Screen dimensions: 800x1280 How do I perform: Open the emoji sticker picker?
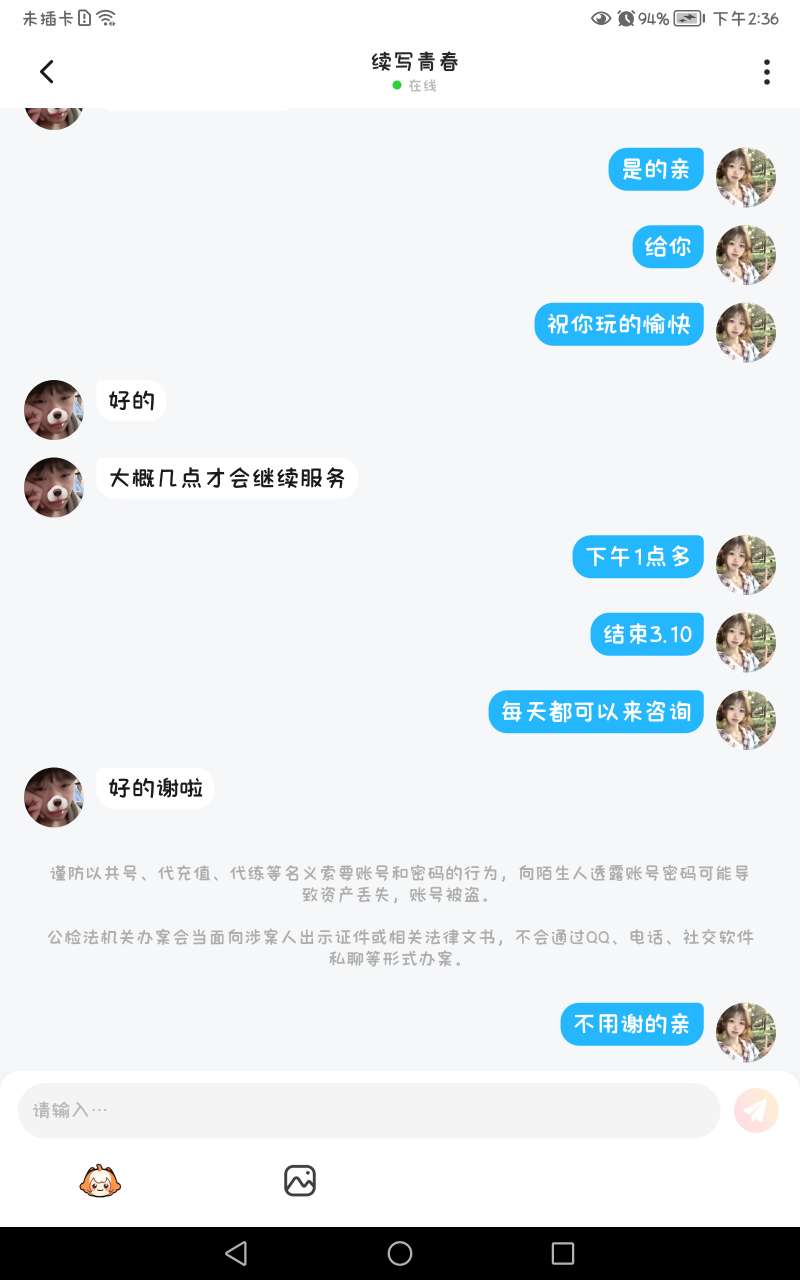click(100, 1181)
